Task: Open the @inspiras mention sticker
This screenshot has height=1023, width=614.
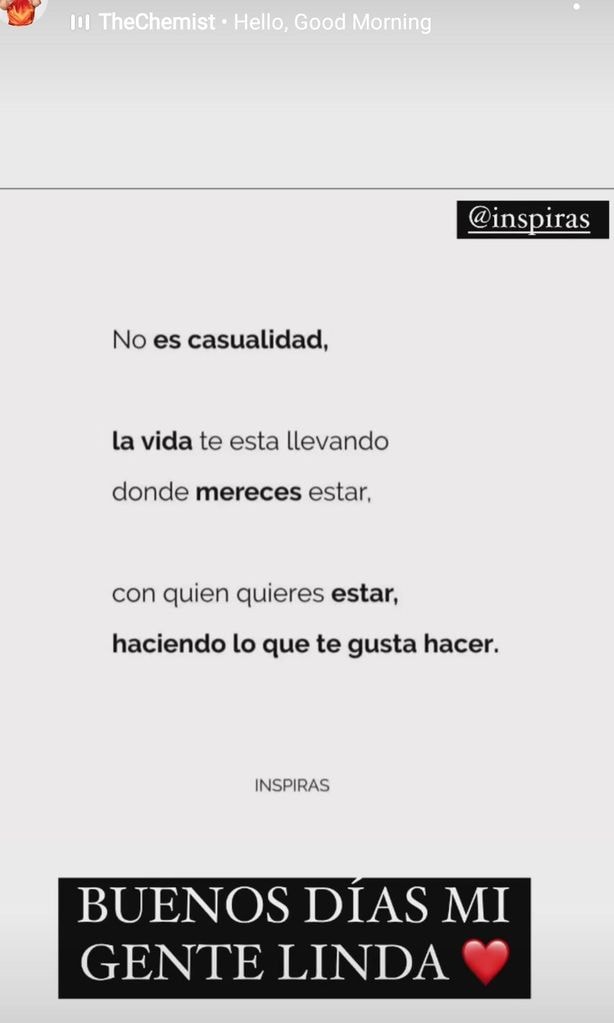Action: point(532,219)
